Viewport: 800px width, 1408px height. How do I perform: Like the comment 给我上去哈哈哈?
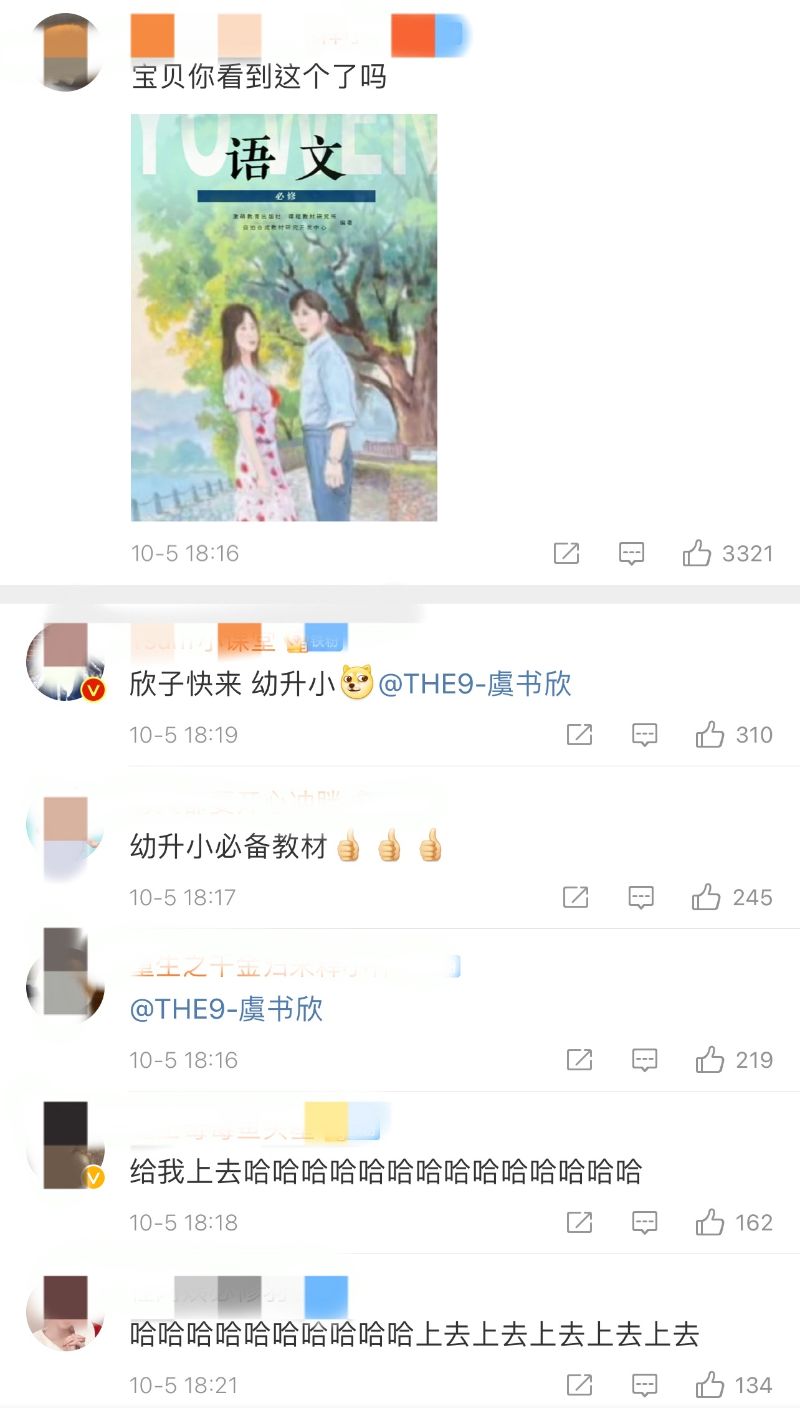pos(710,1222)
